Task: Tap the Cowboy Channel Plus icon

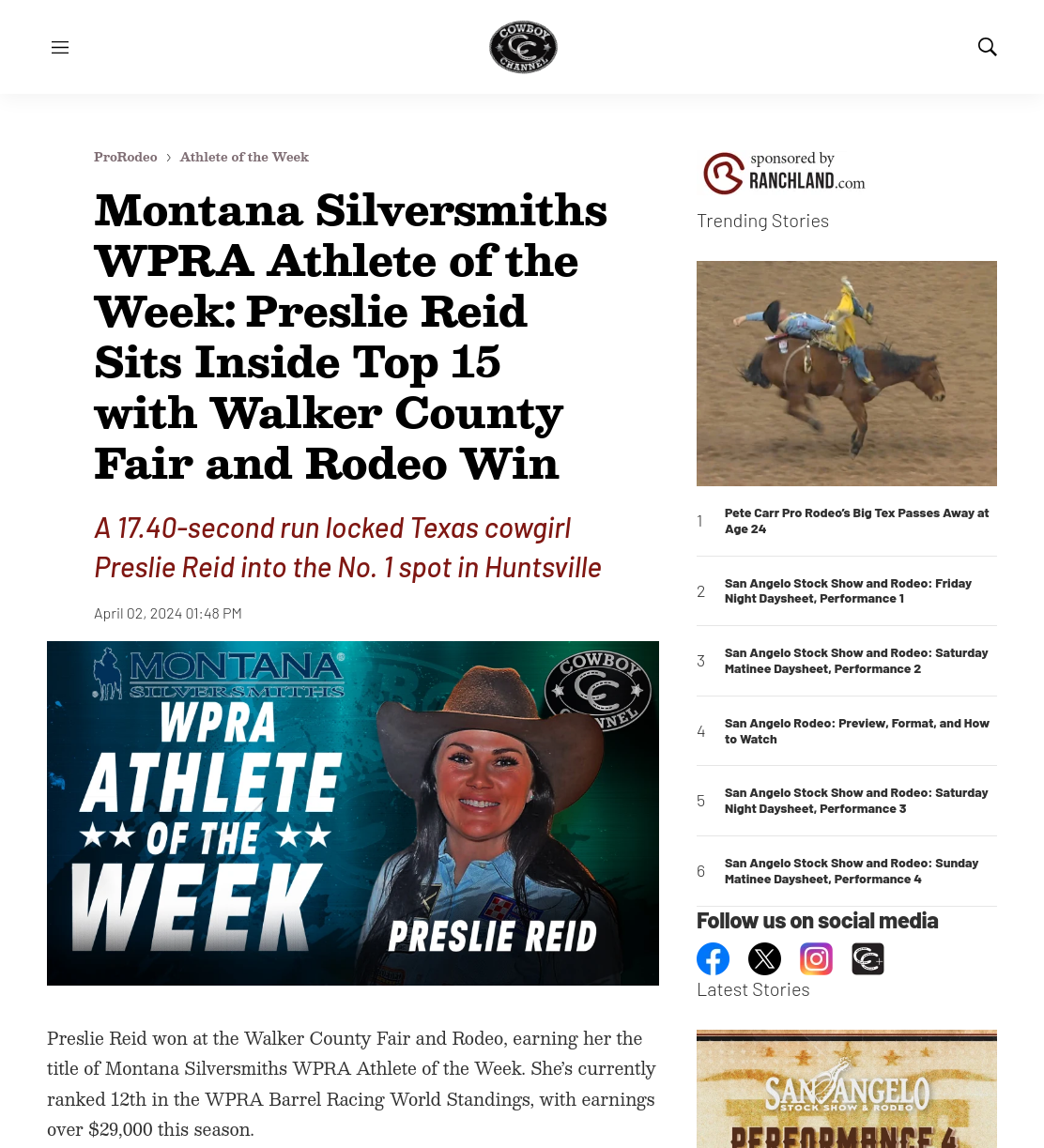Action: point(867,958)
